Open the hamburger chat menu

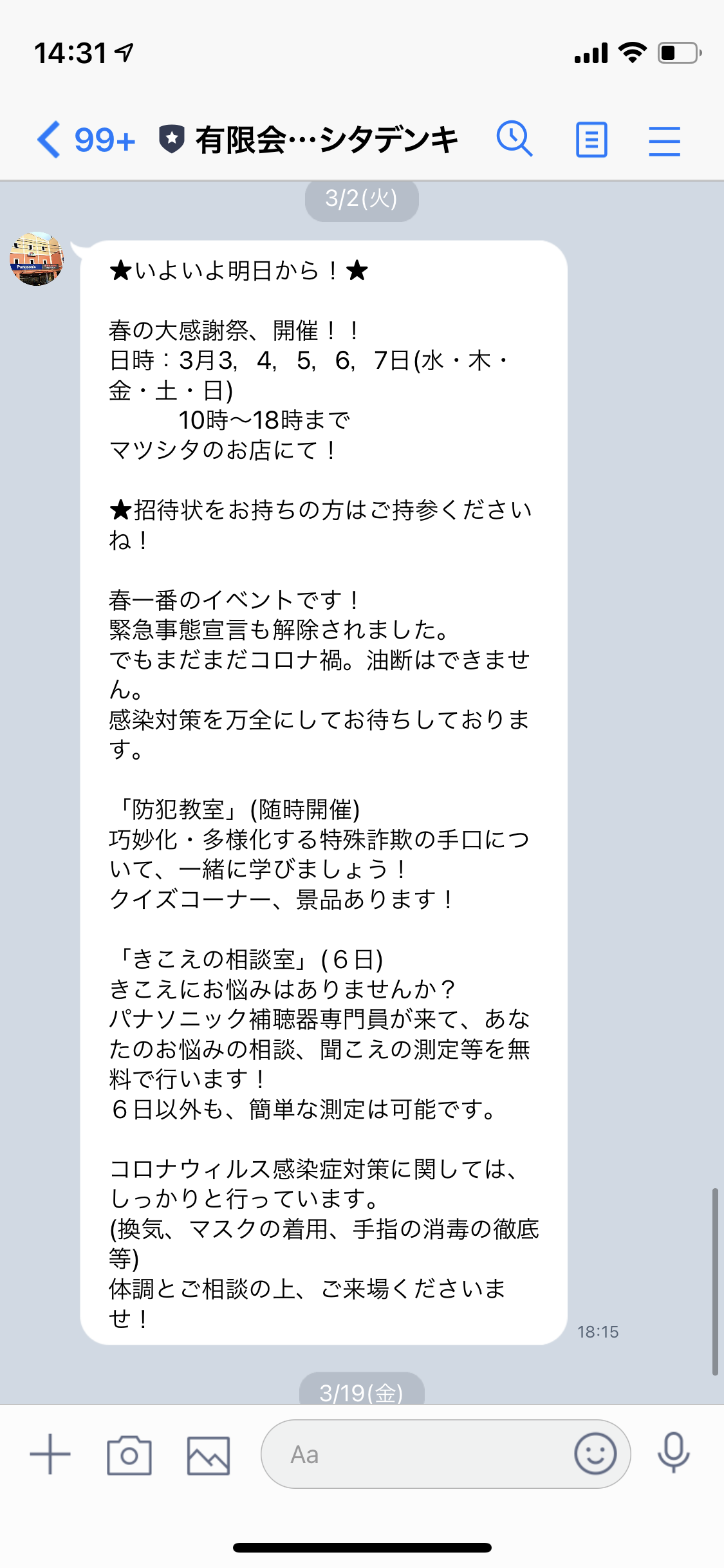[664, 141]
